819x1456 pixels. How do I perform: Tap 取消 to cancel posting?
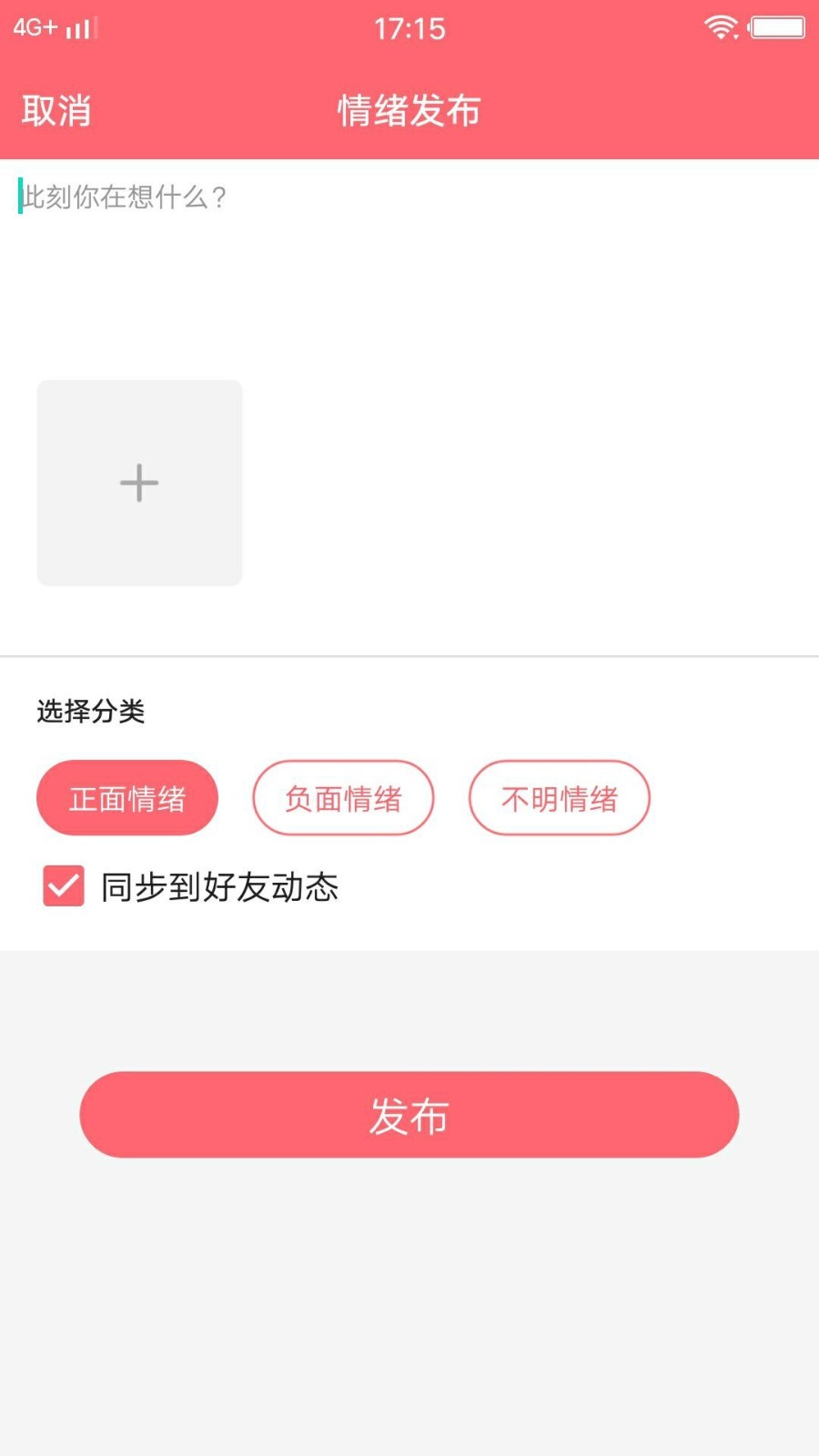pos(56,111)
